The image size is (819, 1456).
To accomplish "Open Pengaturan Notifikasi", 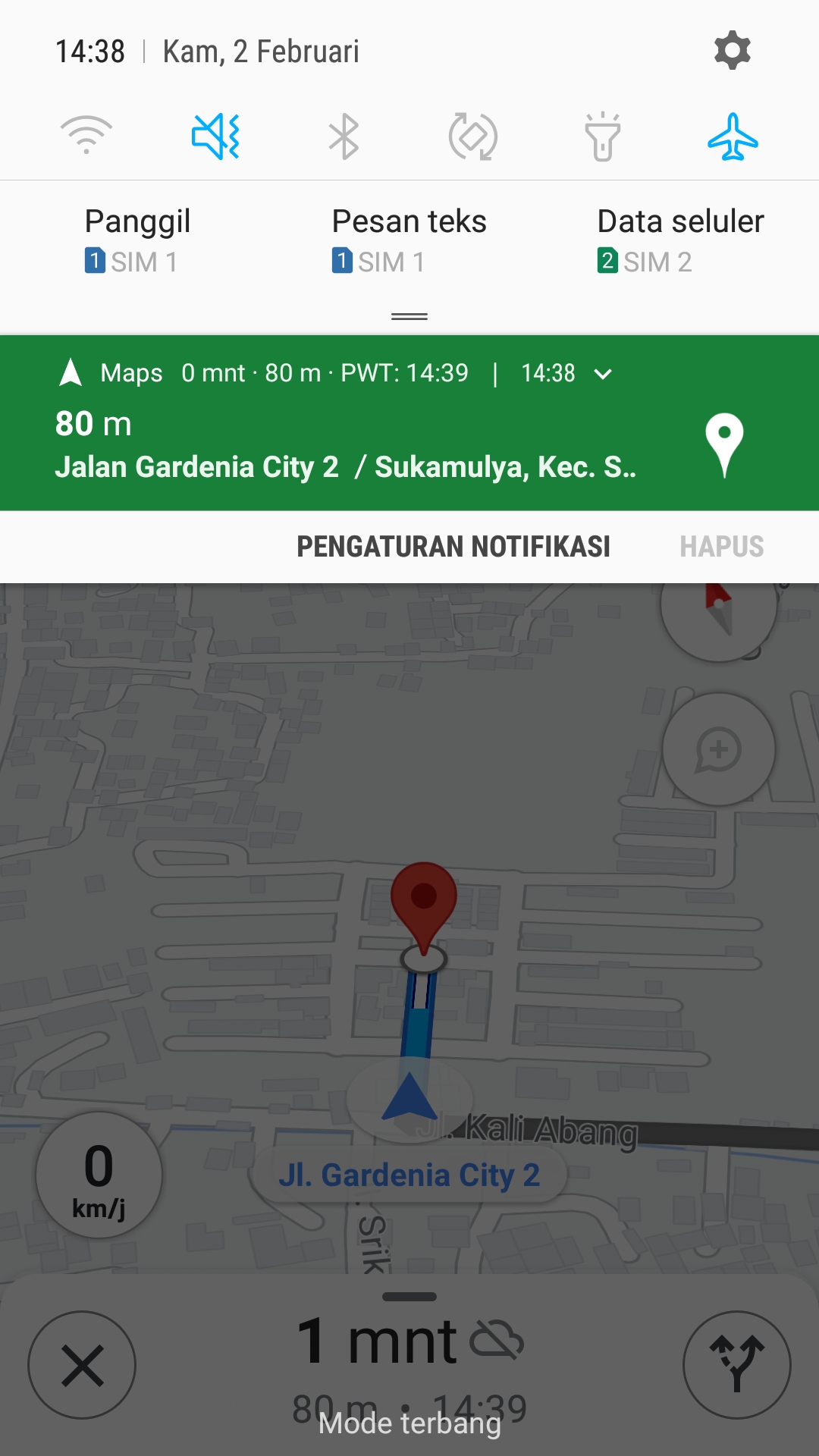I will tap(453, 547).
